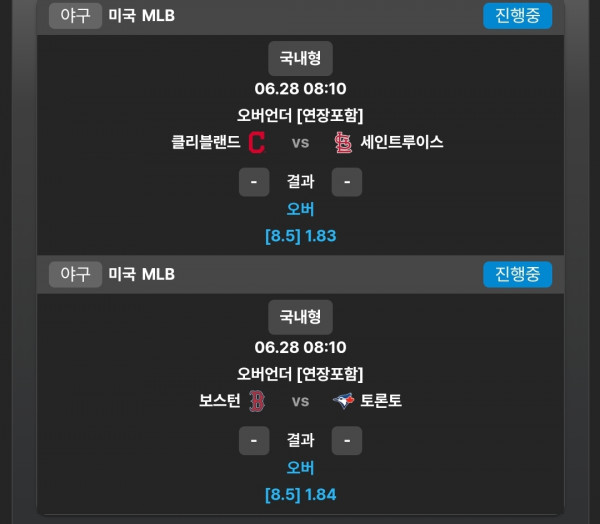Tap the 야구 tag on the Boston card
The height and width of the screenshot is (524, 600).
pyautogui.click(x=75, y=274)
